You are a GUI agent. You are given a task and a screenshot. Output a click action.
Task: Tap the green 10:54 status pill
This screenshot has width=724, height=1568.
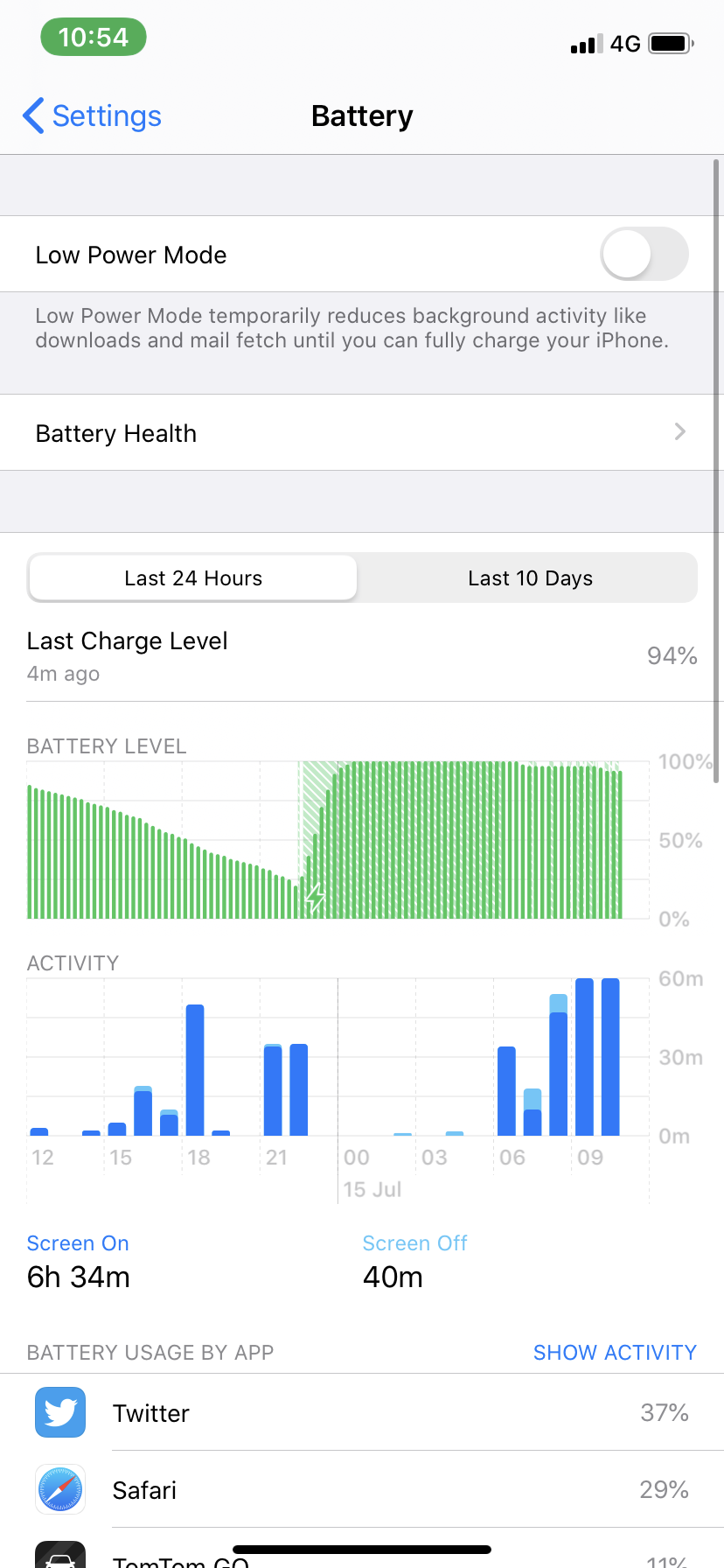94,37
